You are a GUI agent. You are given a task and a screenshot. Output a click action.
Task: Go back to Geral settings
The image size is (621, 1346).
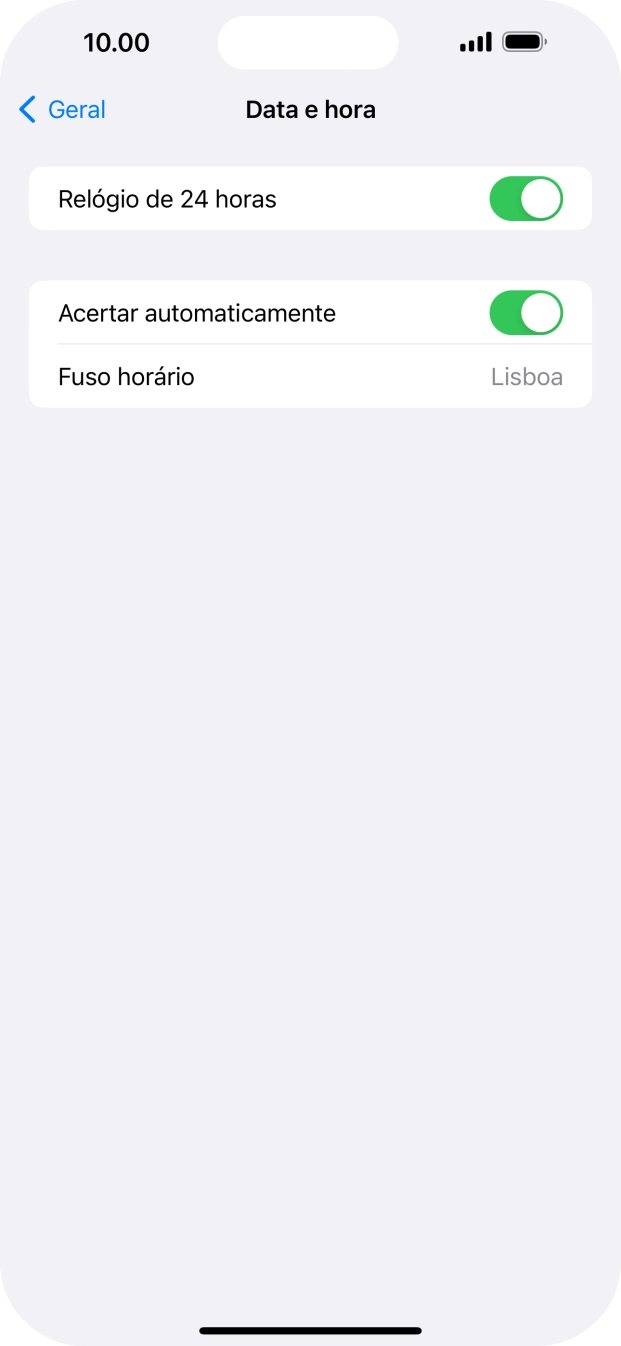tap(62, 110)
